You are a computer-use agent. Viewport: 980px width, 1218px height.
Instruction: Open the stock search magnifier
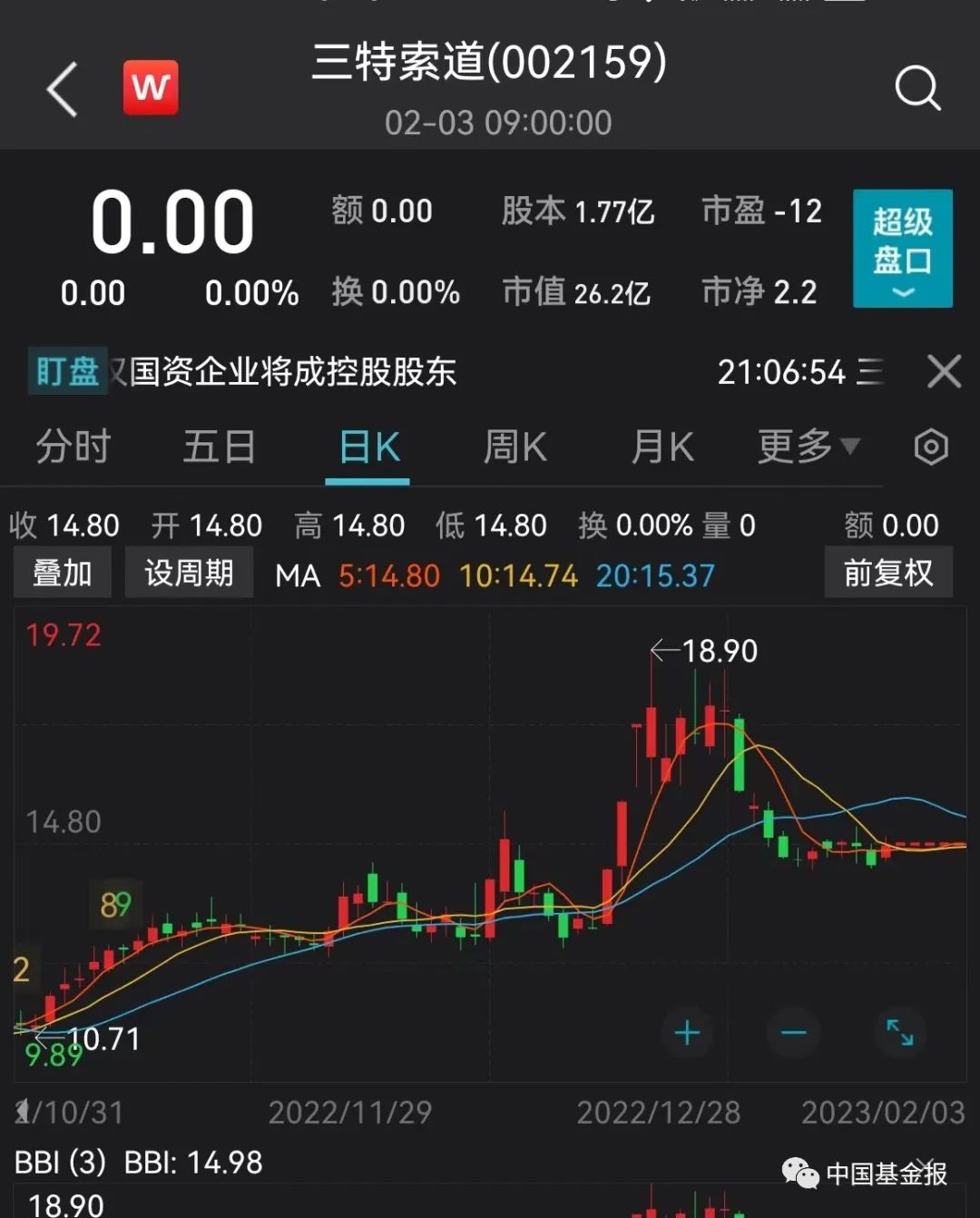[918, 88]
